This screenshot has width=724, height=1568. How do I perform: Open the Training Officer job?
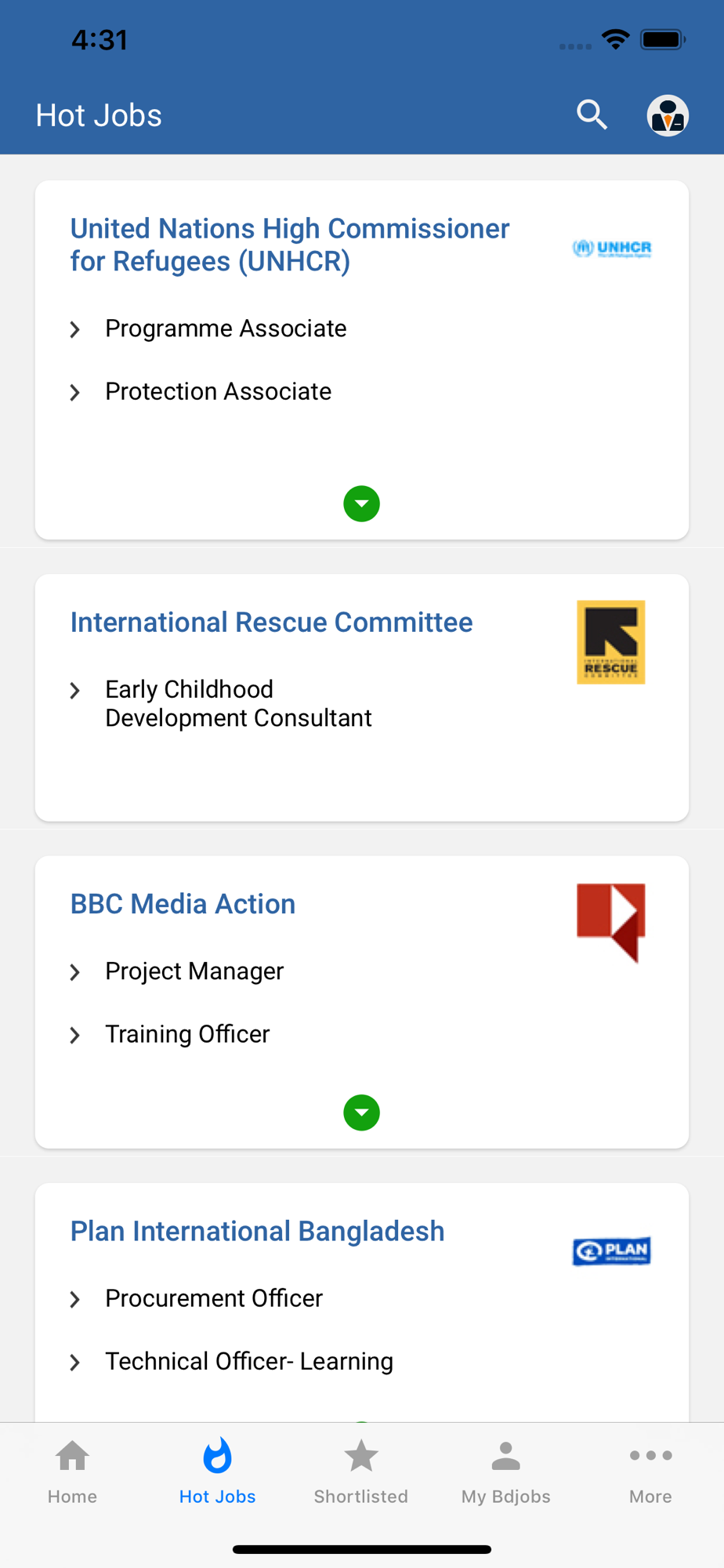[x=187, y=1034]
